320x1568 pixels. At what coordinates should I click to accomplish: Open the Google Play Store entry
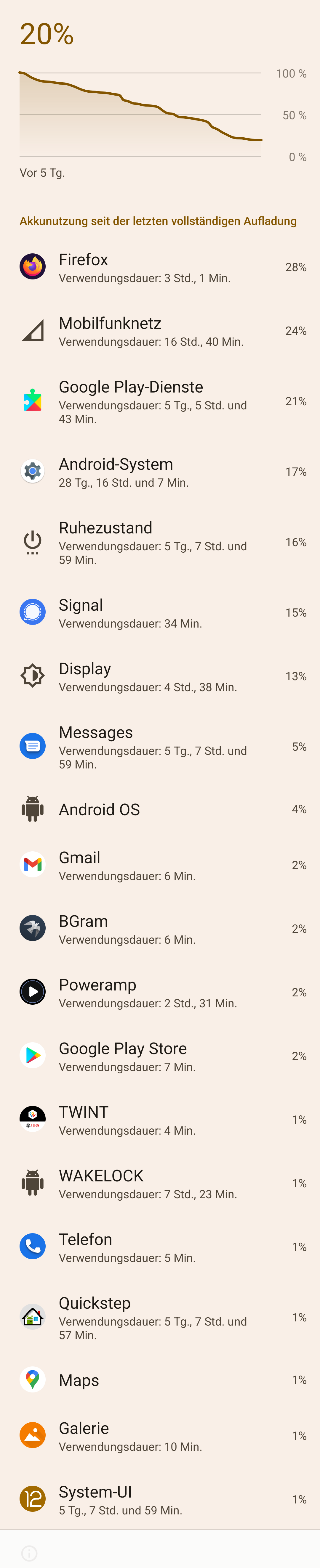160,1056
